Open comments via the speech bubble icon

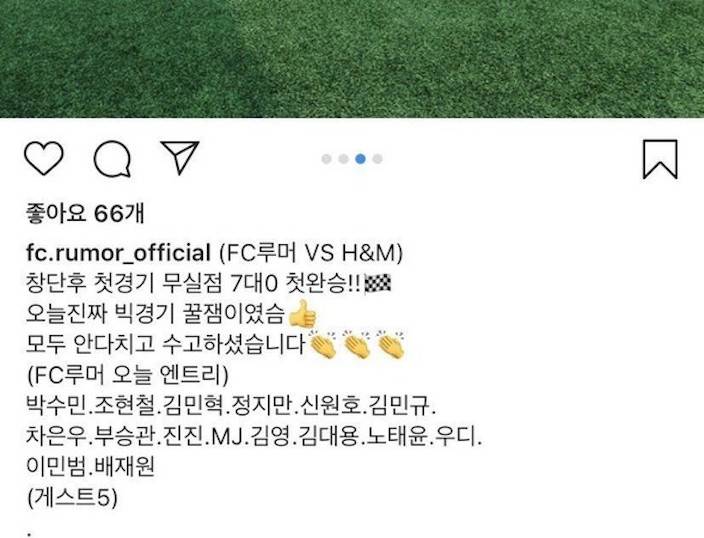[x=112, y=158]
